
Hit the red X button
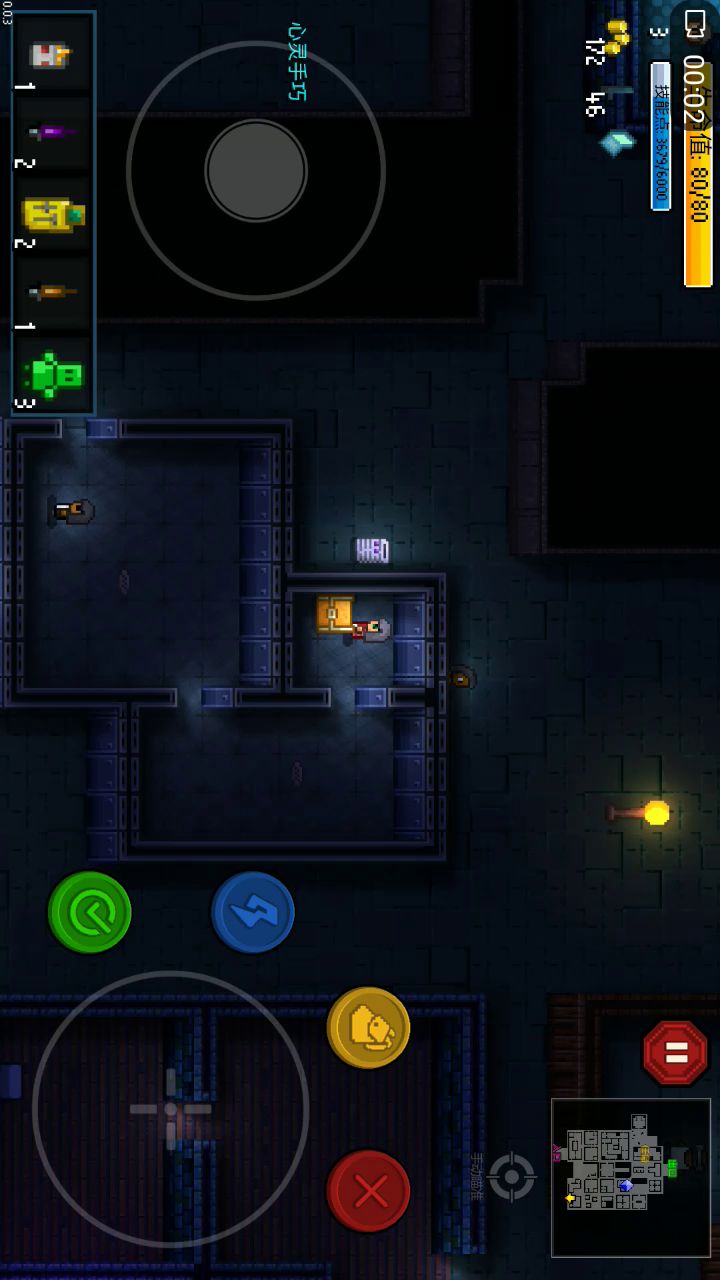pos(369,1191)
